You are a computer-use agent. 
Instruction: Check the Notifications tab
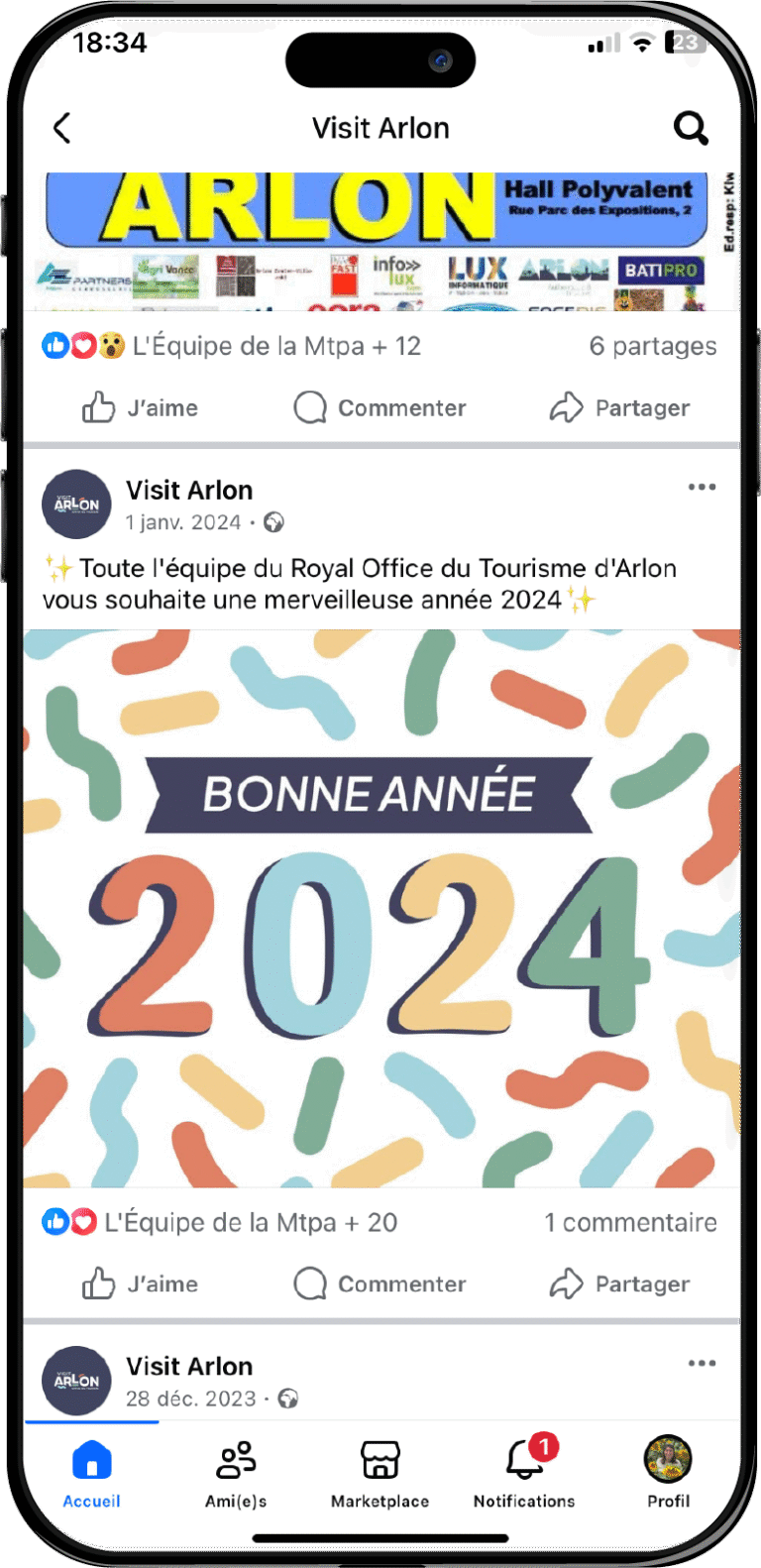(524, 1474)
